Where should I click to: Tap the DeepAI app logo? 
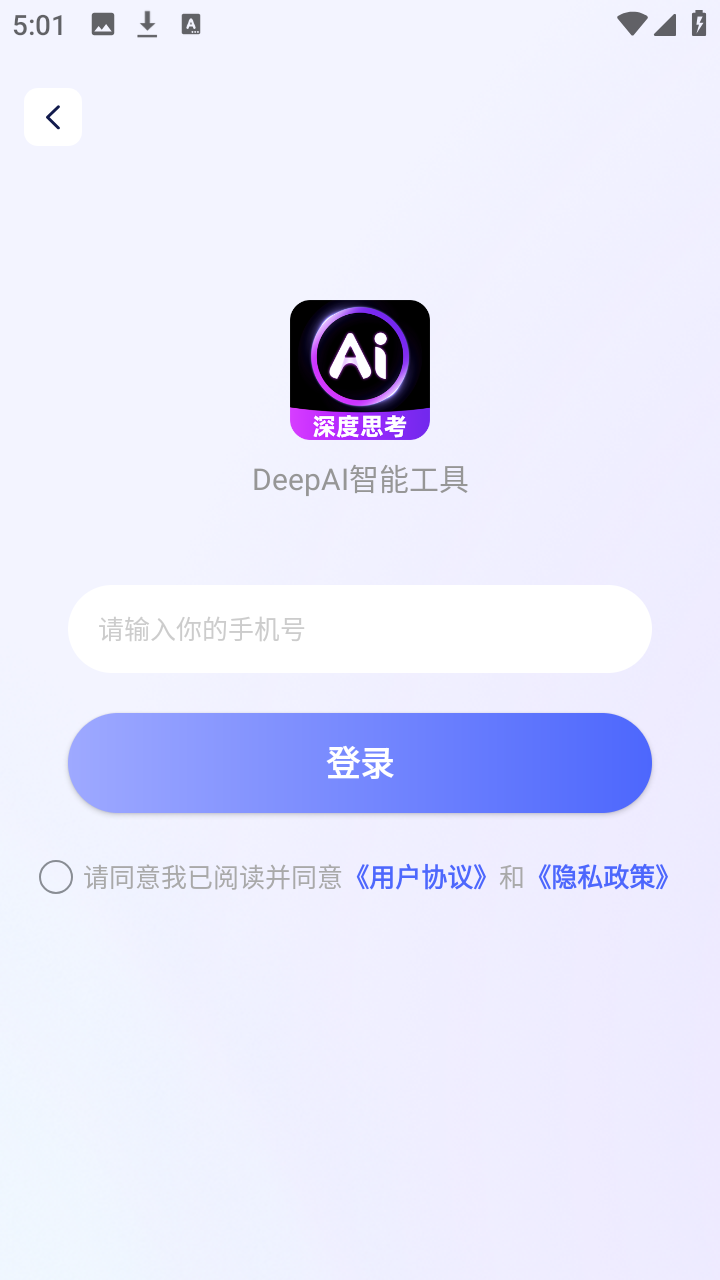(x=359, y=368)
